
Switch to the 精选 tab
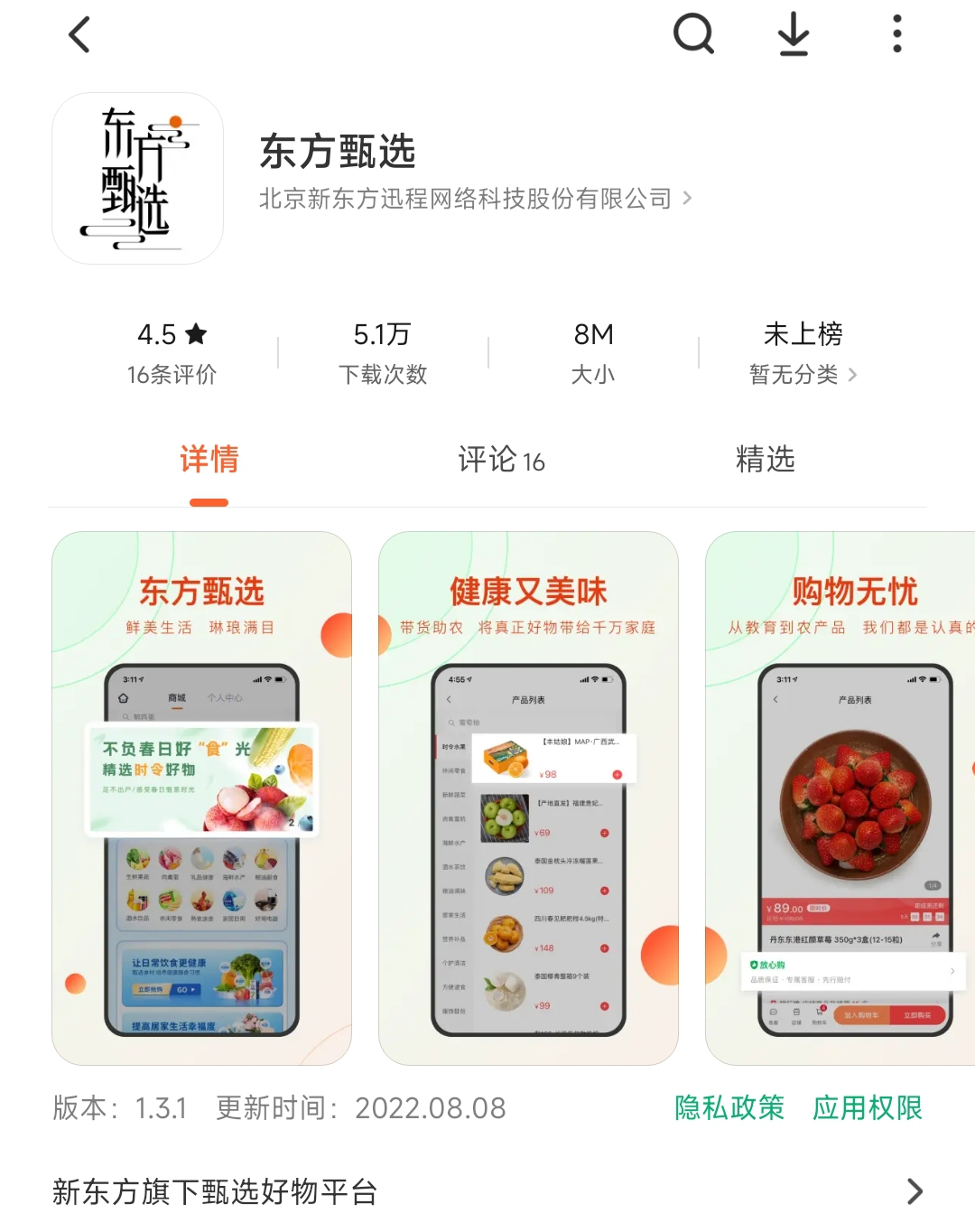[765, 461]
